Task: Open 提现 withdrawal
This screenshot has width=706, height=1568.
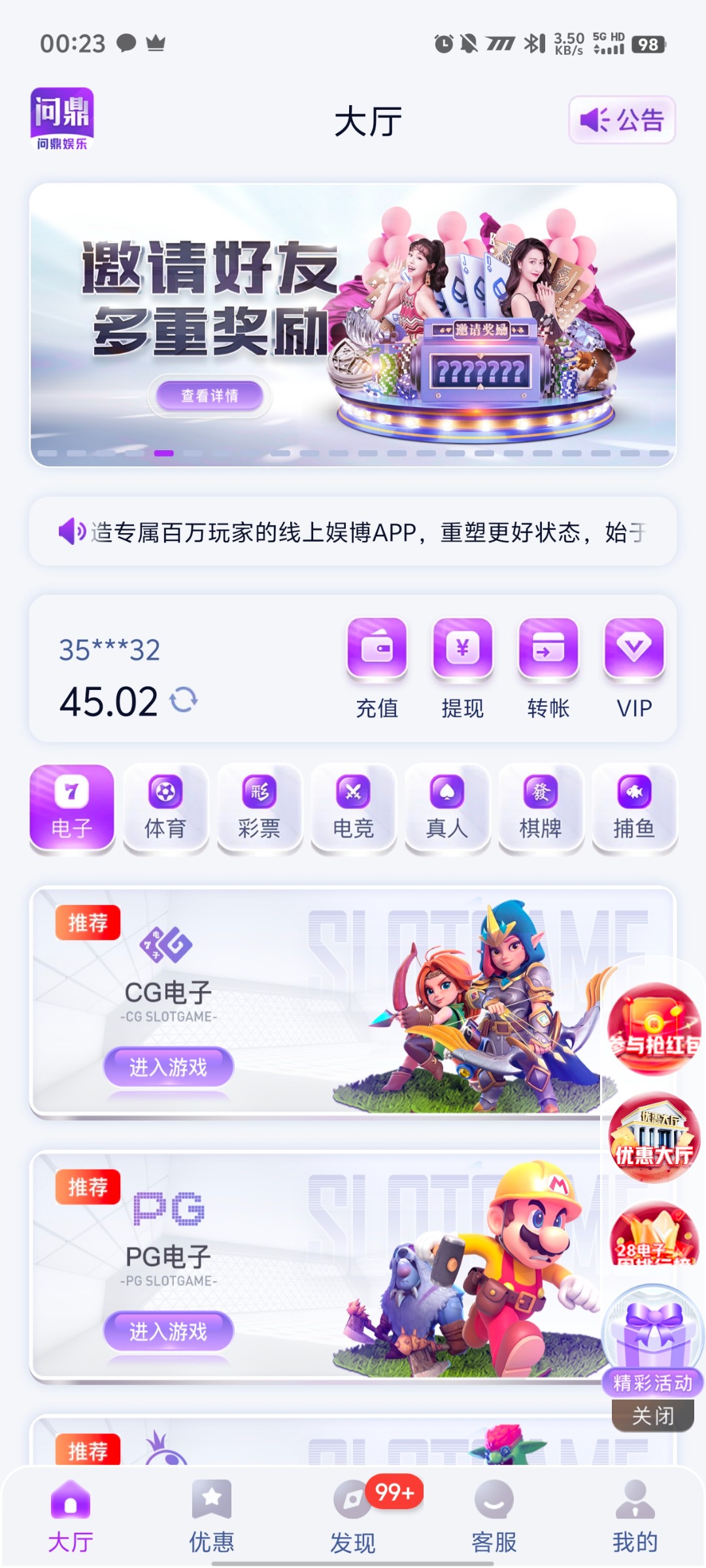Action: pos(462,668)
